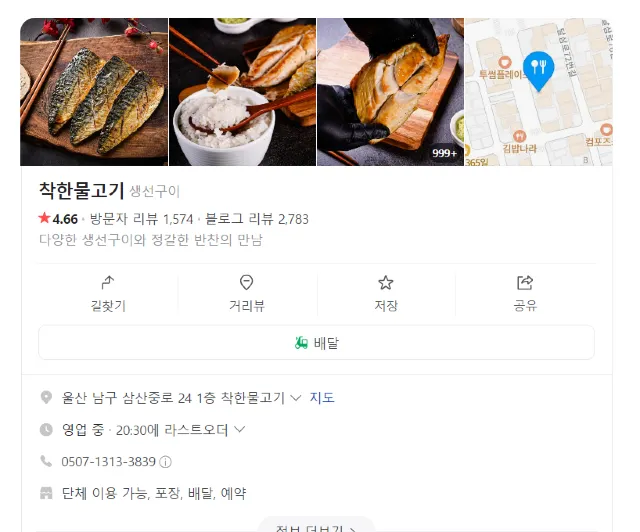Order delivery with the 배달 button
This screenshot has height=532, width=640.
click(x=316, y=343)
